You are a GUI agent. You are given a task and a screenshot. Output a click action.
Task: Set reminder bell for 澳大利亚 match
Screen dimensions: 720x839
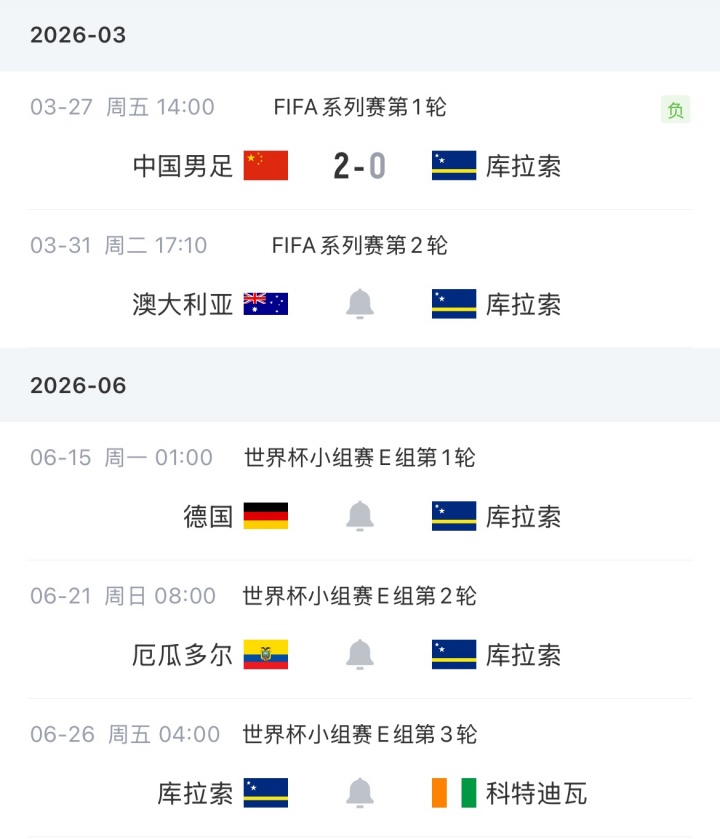(x=360, y=304)
